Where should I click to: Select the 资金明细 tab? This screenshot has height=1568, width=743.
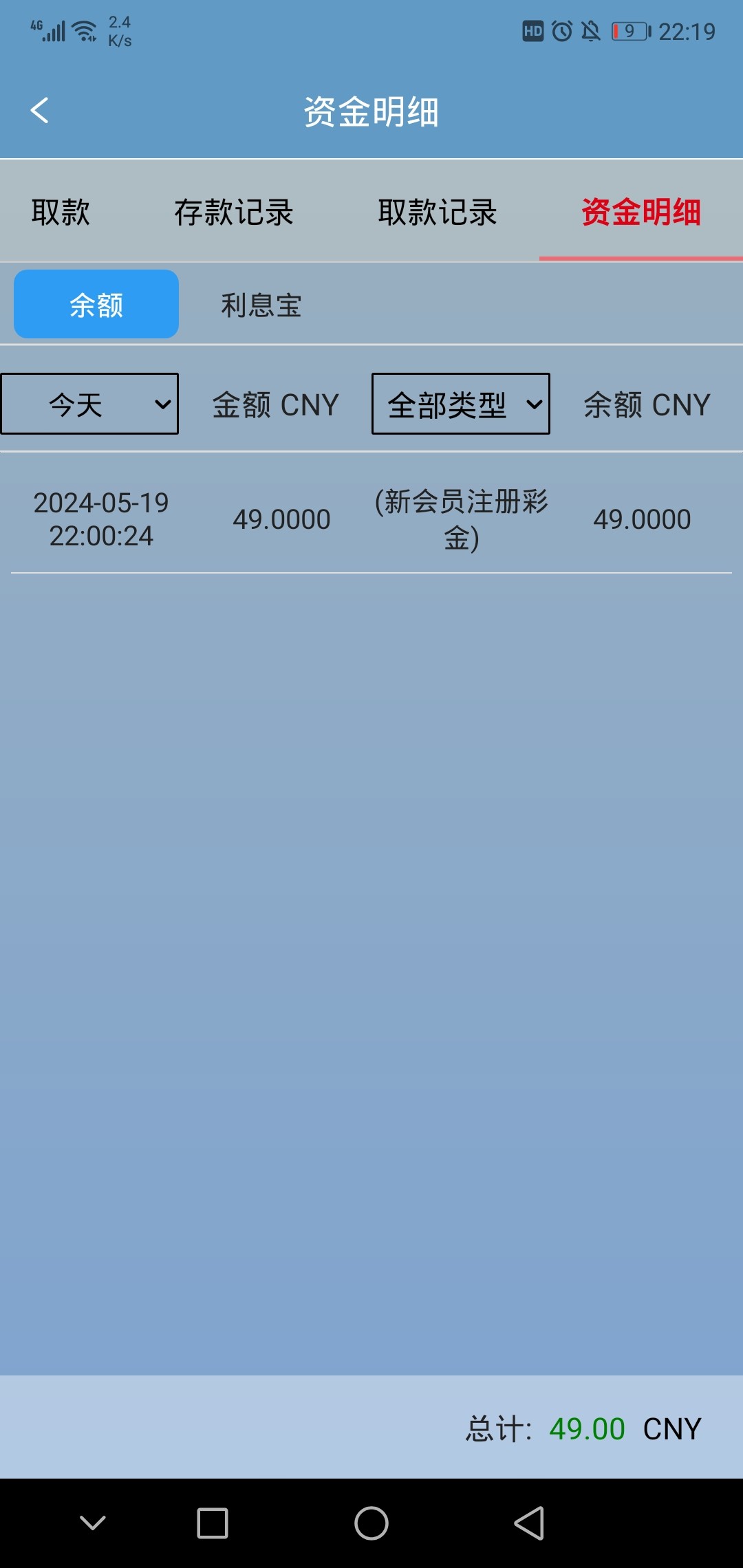(640, 212)
